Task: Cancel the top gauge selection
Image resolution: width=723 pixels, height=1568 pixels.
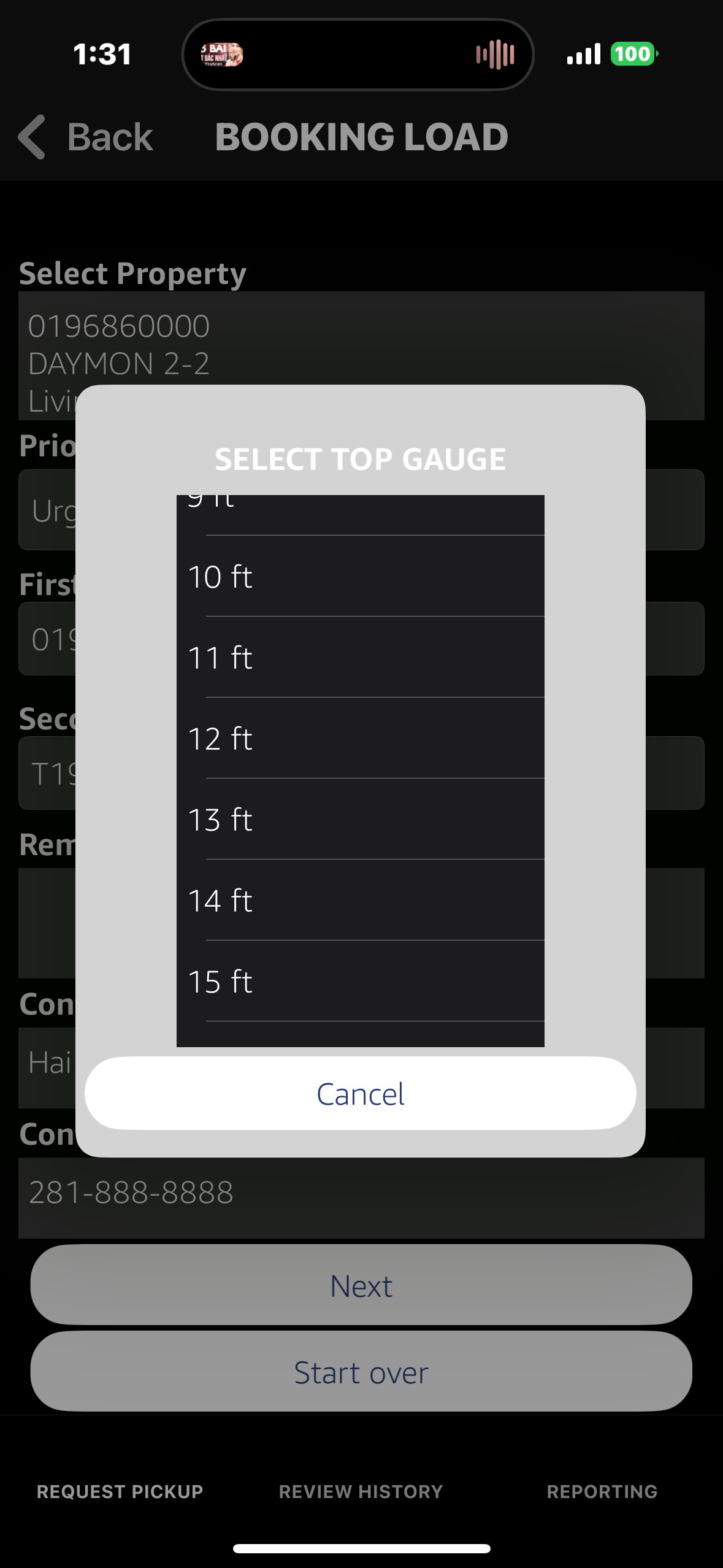Action: click(x=361, y=1093)
